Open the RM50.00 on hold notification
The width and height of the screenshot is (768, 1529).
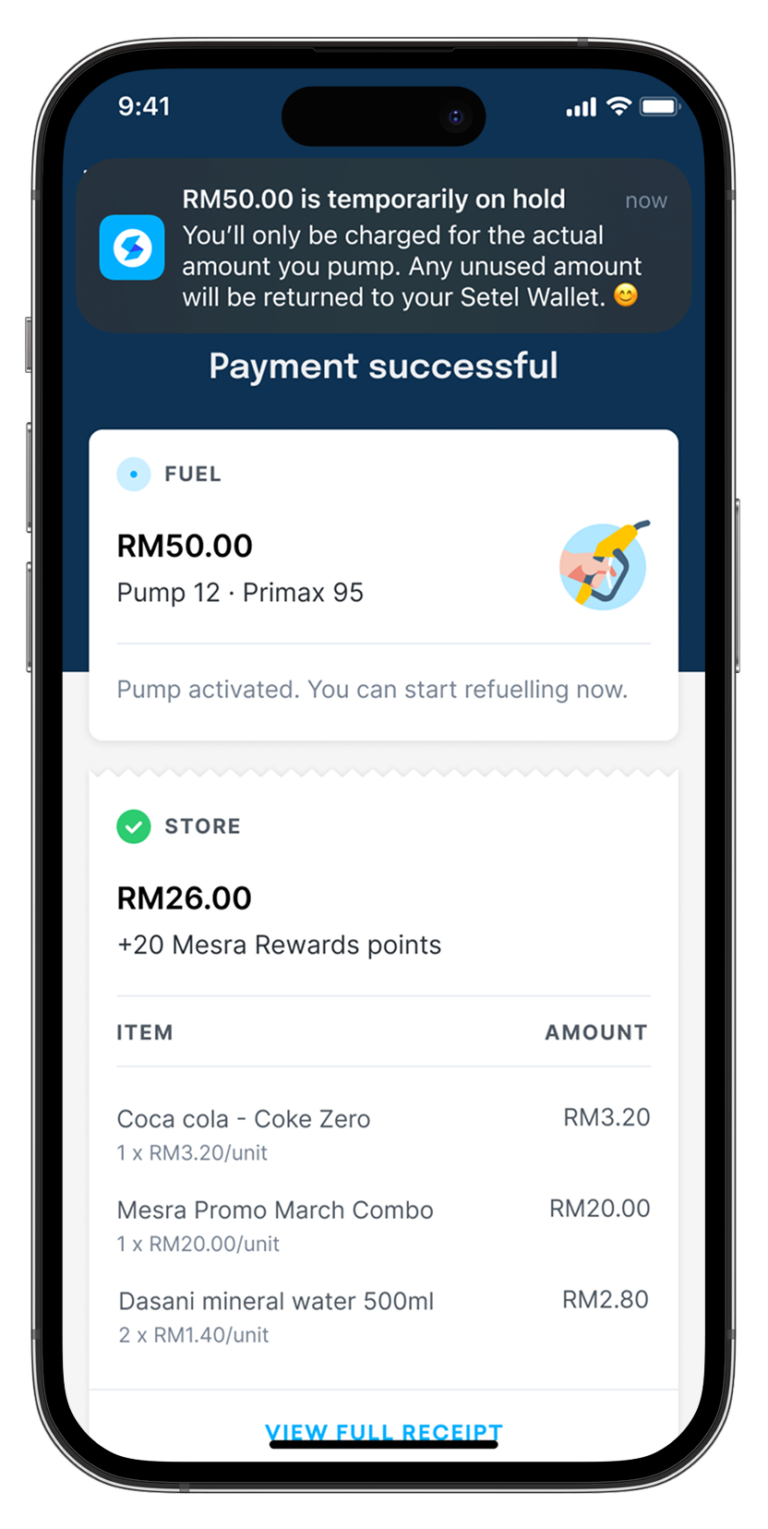[384, 246]
